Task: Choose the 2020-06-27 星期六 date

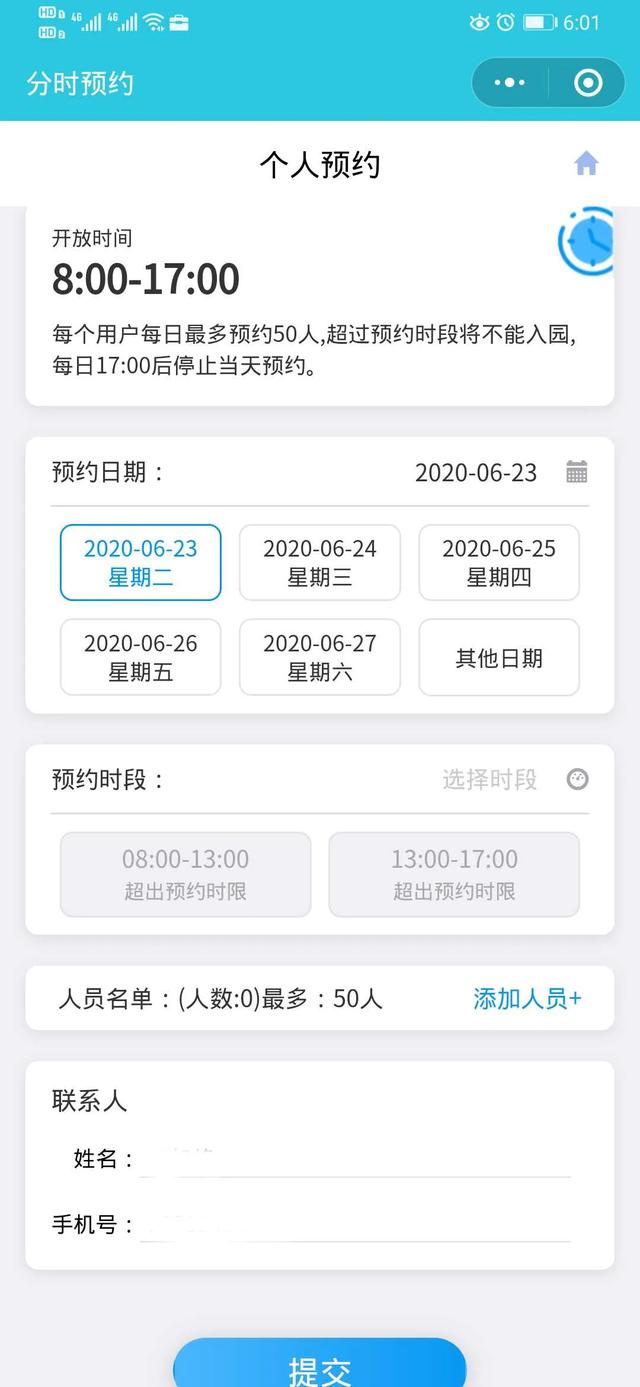Action: point(320,657)
